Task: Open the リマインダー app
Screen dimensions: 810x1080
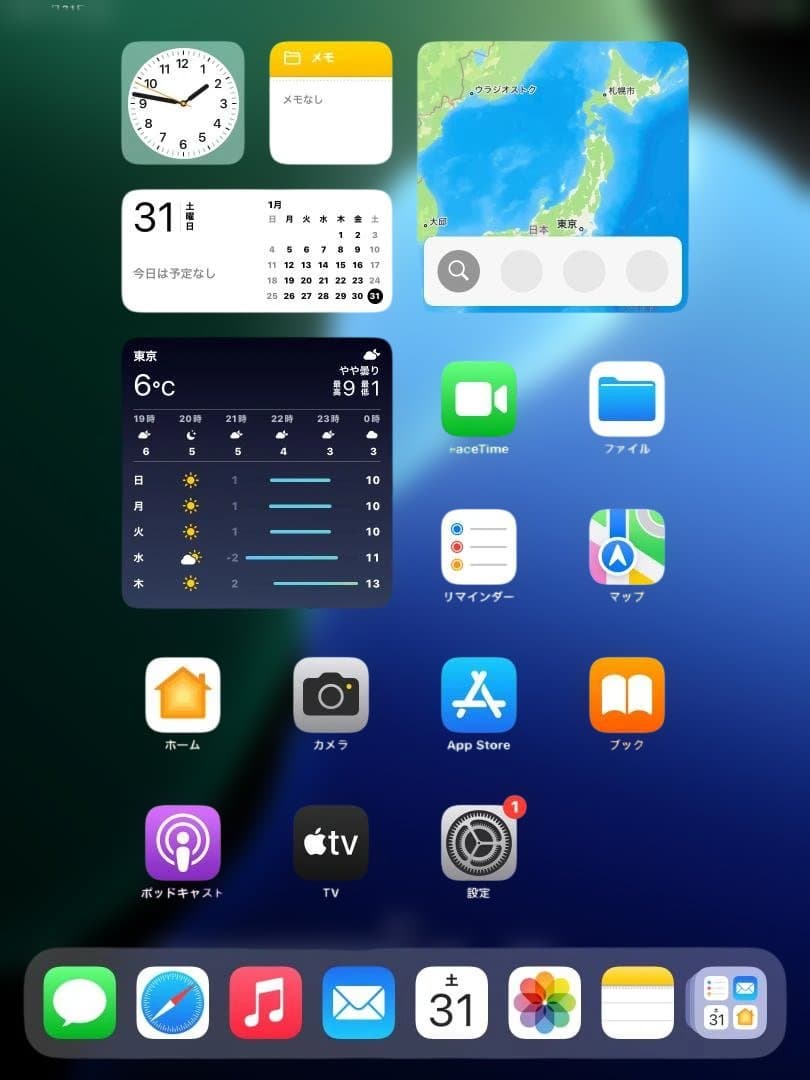Action: [478, 547]
